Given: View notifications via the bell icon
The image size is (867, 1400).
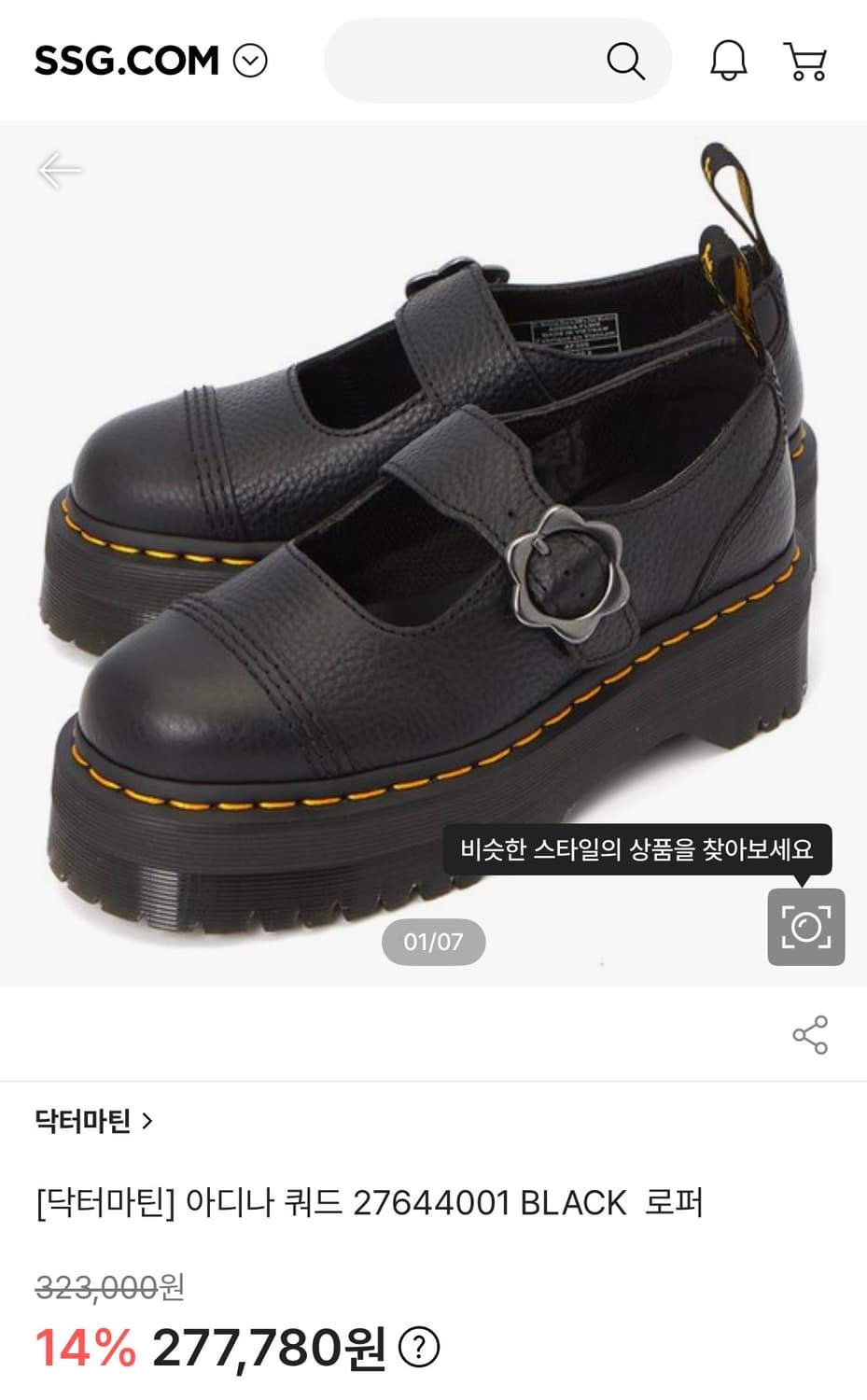Looking at the screenshot, I should point(729,62).
